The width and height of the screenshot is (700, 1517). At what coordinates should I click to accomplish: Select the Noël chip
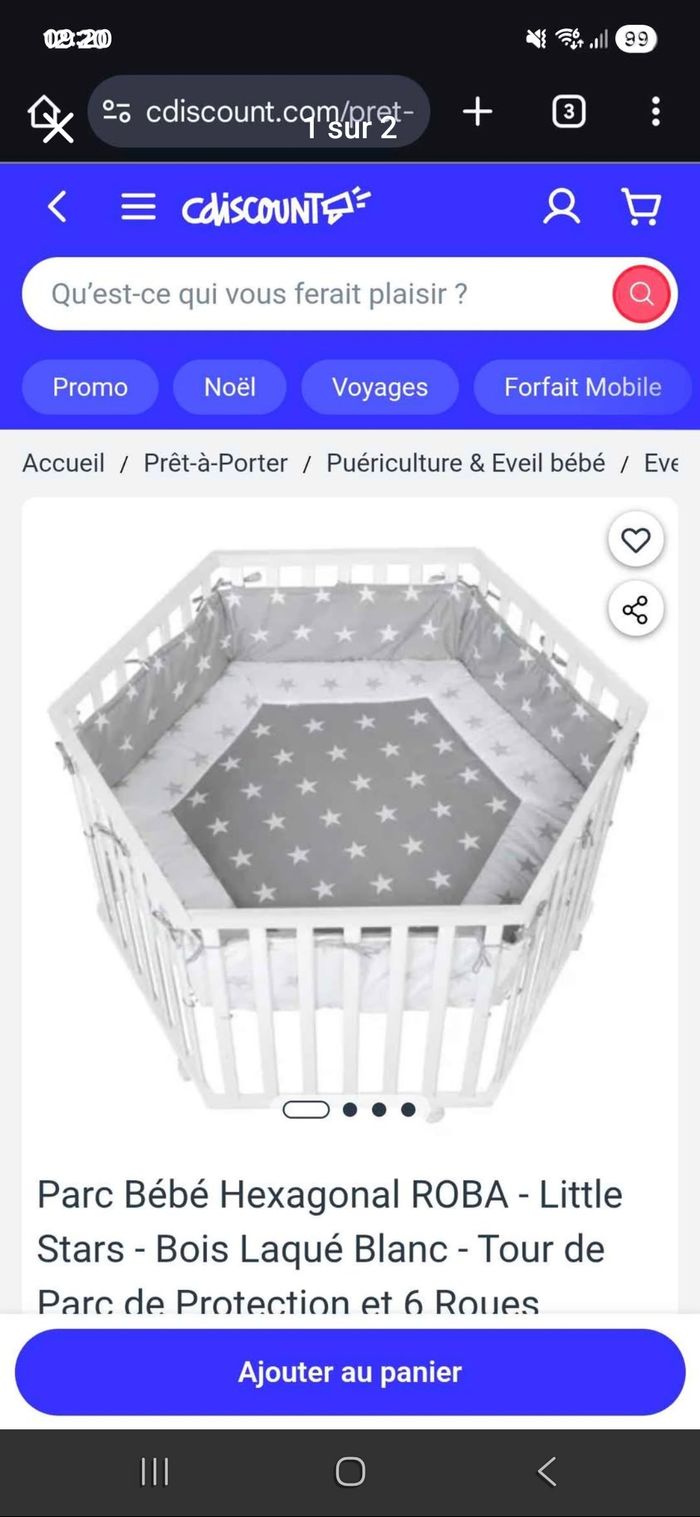(230, 387)
